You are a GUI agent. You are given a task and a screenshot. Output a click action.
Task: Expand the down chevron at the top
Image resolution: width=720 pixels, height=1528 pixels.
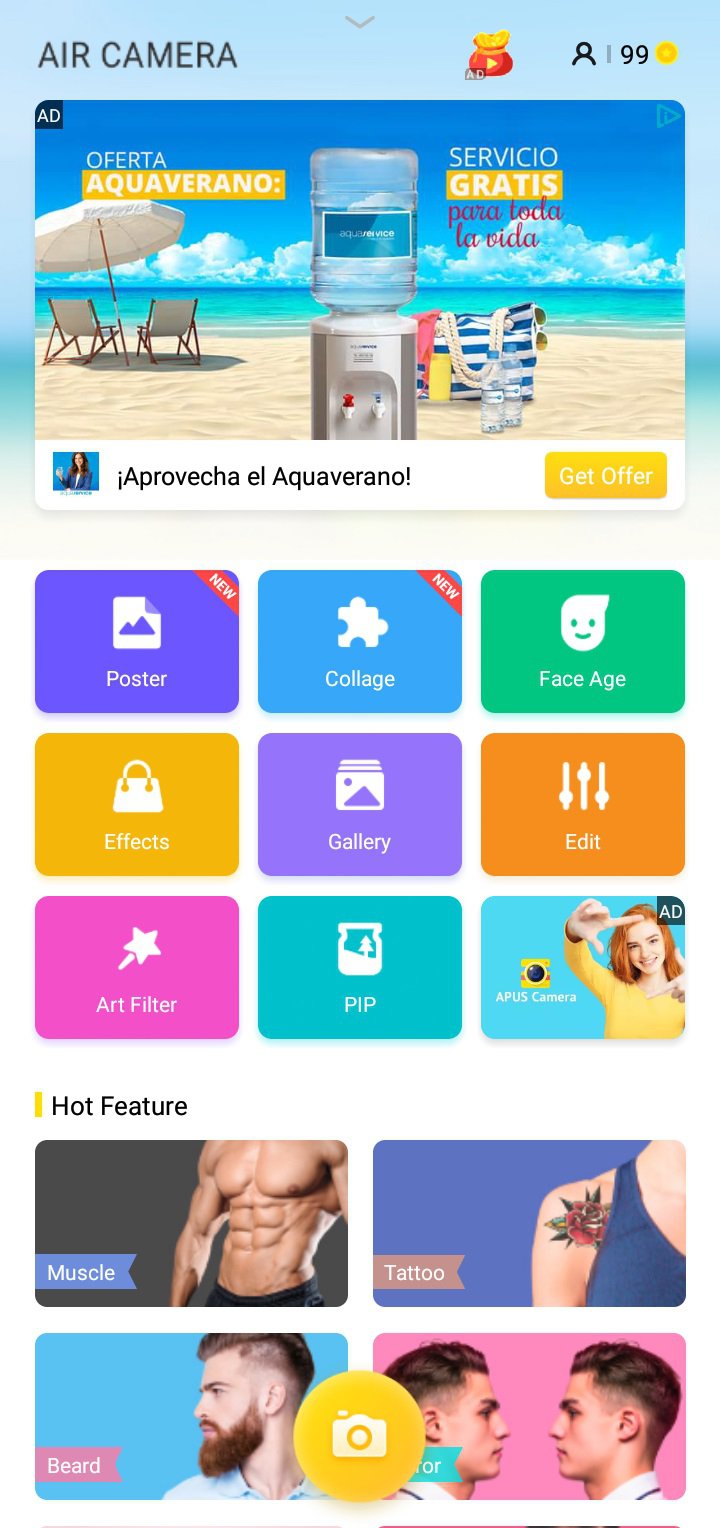(x=360, y=22)
